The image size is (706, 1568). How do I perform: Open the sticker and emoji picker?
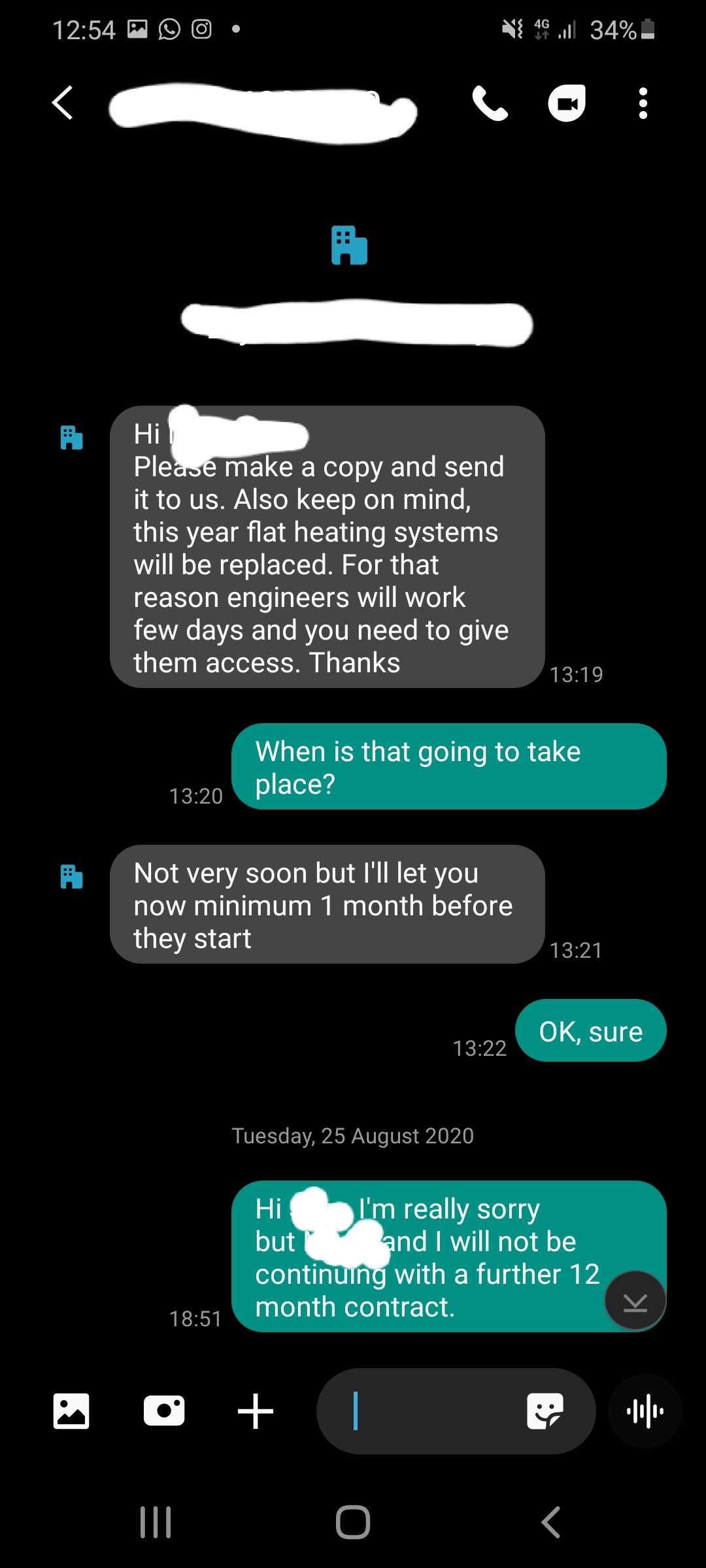coord(545,1411)
